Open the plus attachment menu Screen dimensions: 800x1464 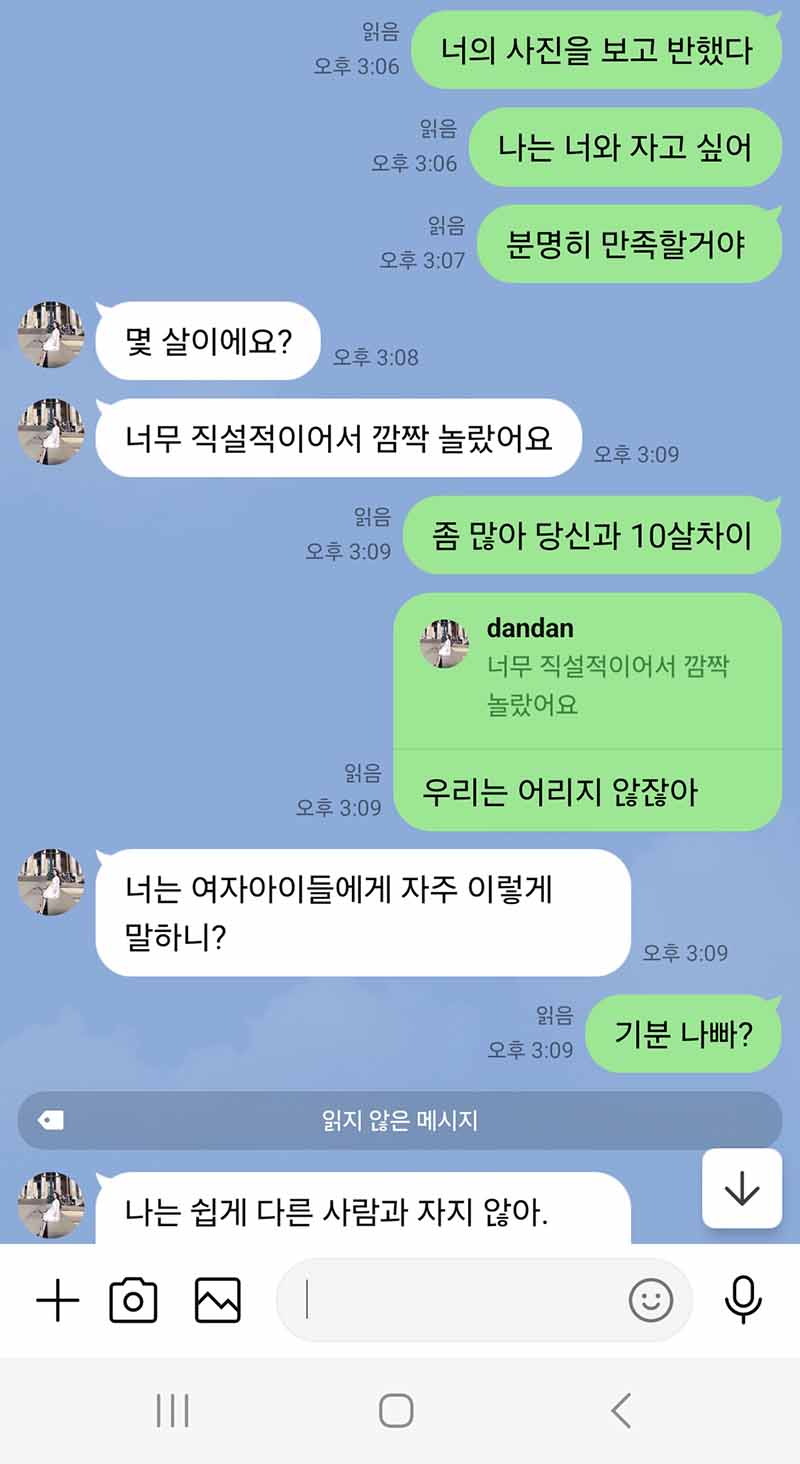[58, 1301]
